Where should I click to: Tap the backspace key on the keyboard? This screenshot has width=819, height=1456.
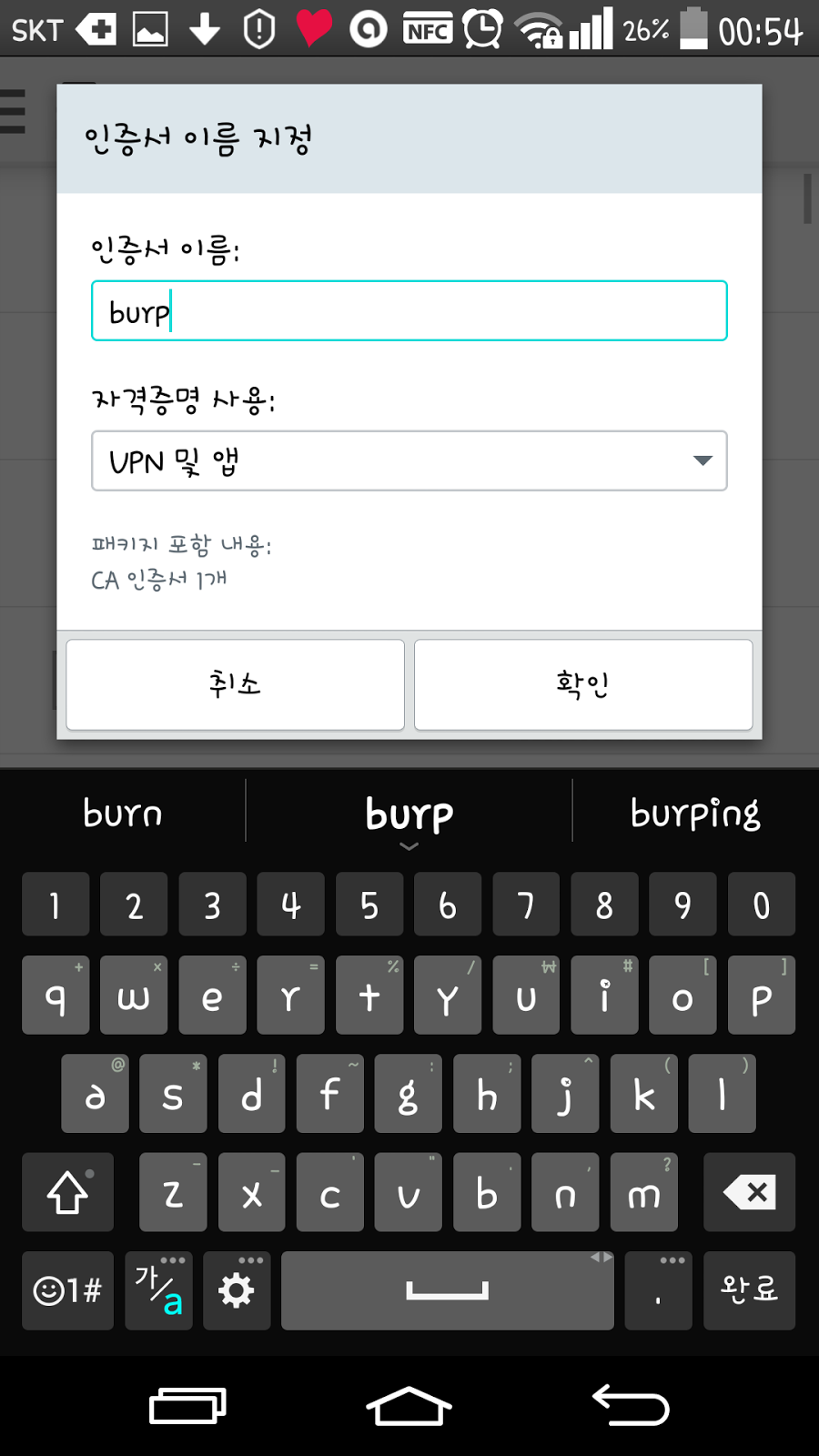(x=749, y=1192)
